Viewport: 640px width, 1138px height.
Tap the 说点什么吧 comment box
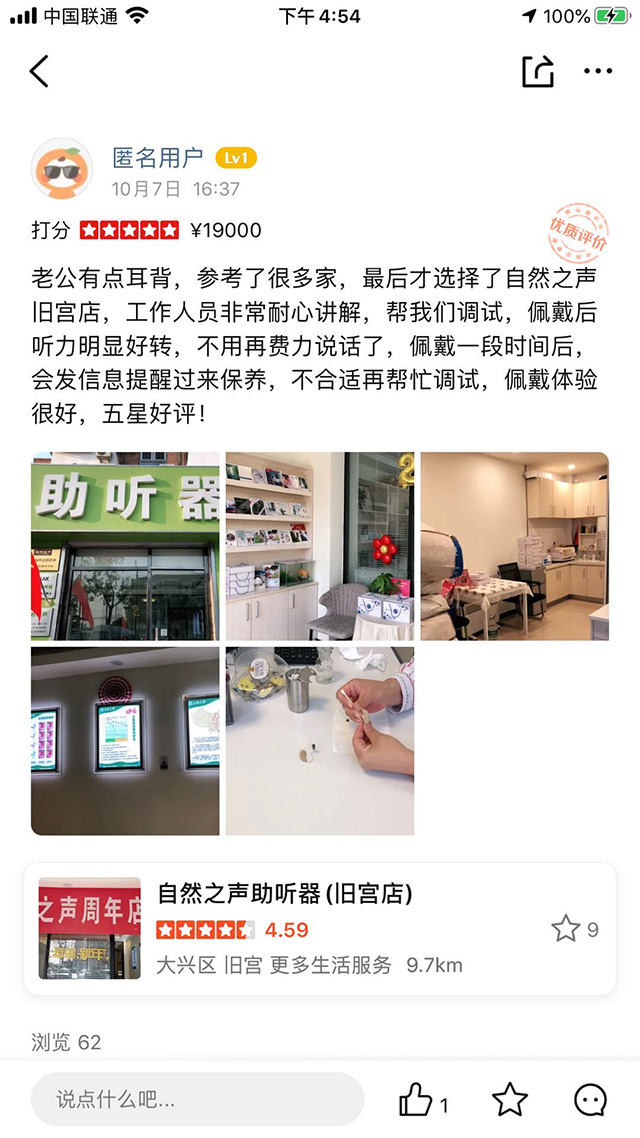click(x=197, y=1100)
